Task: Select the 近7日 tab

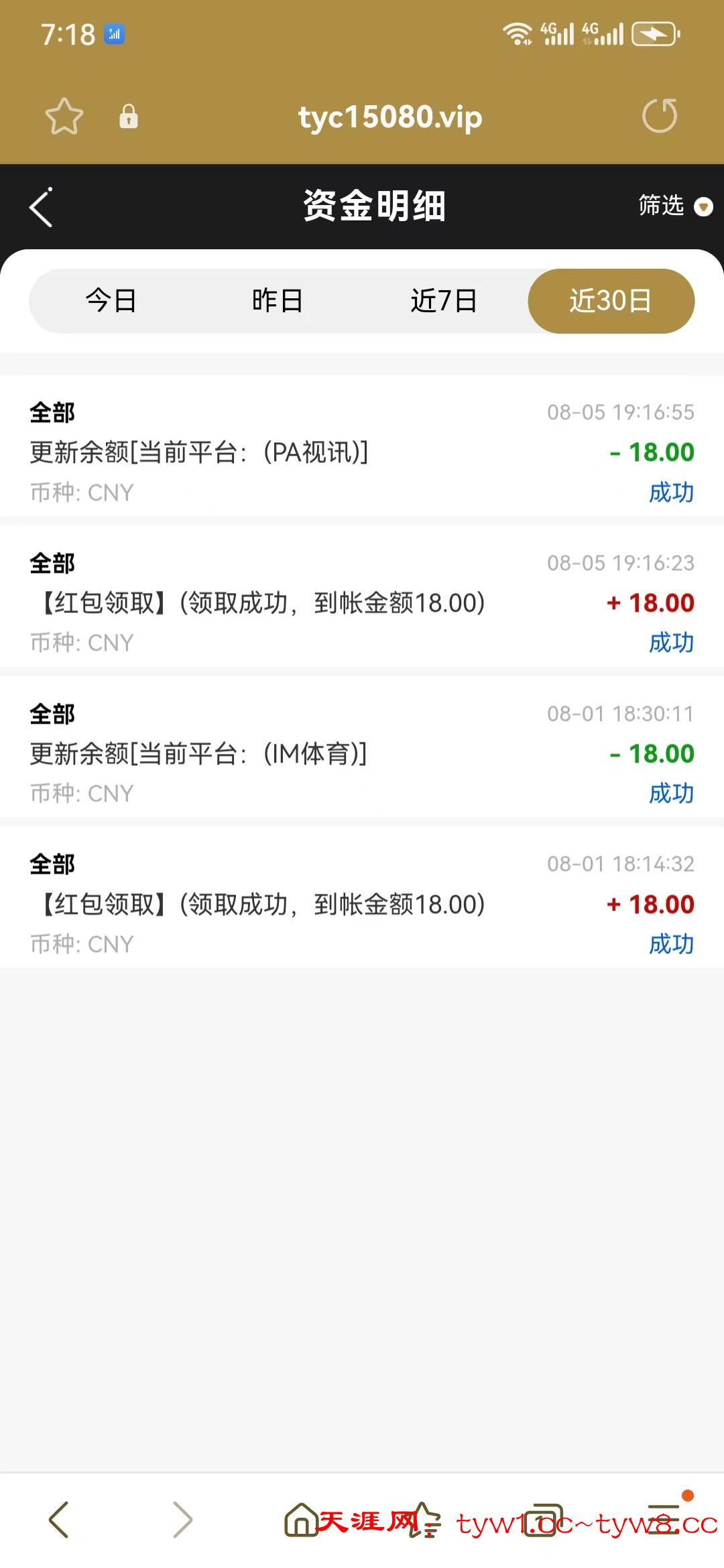Action: [x=444, y=301]
